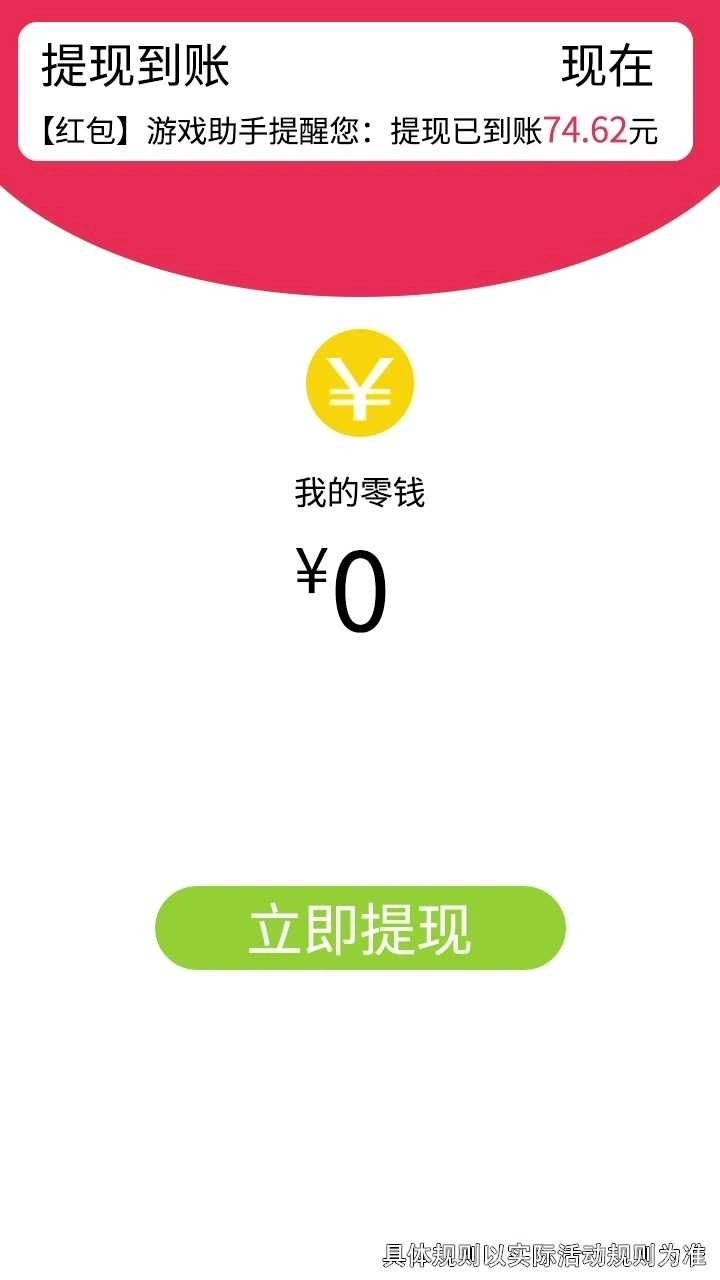
Task: Tap the 立即提现 button text
Action: (360, 930)
